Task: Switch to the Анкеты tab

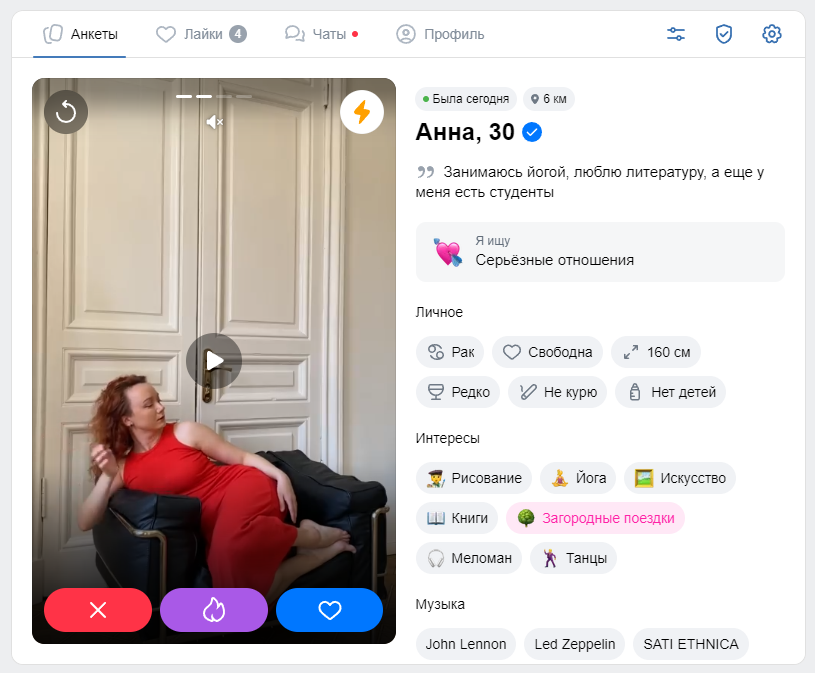Action: pyautogui.click(x=81, y=34)
